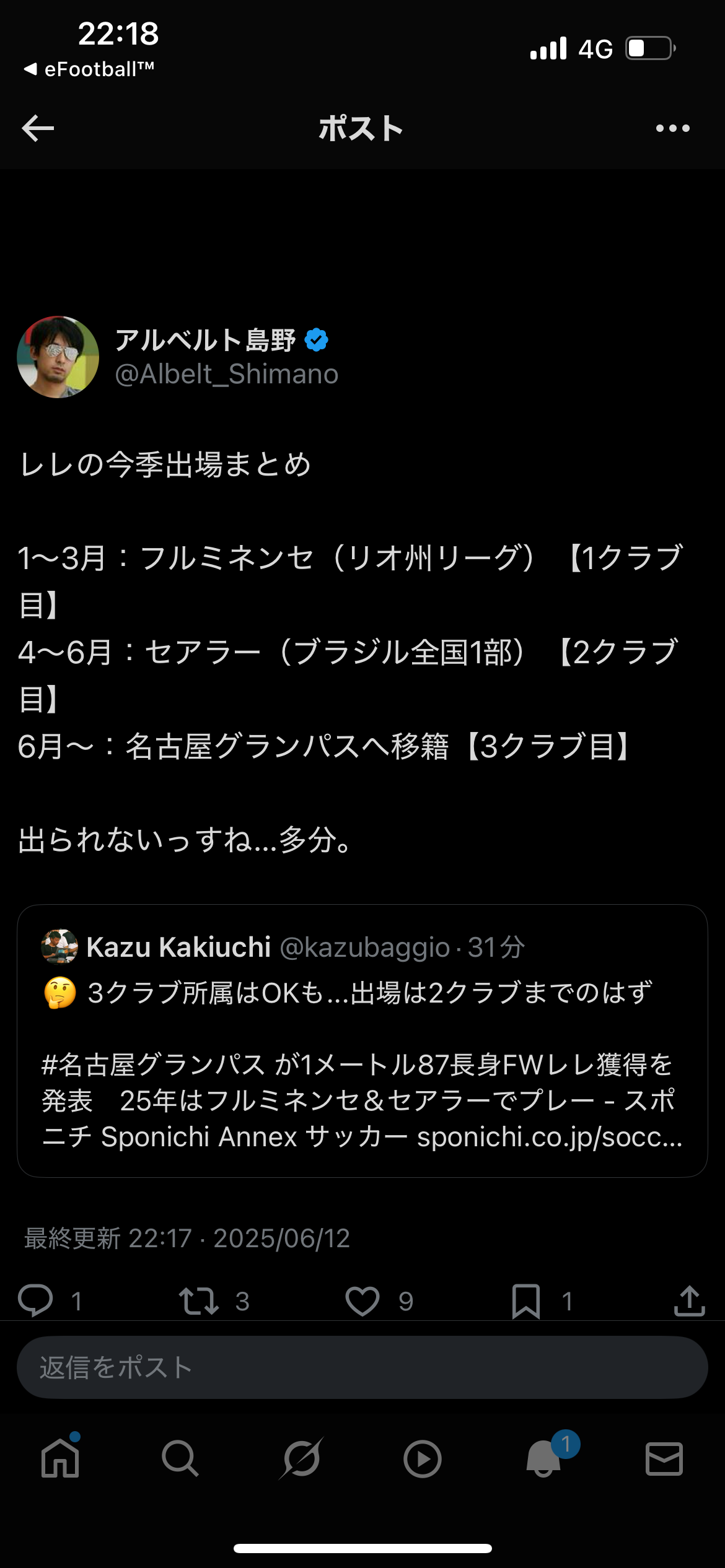Open the three-dot overflow menu
Viewport: 725px width, 1568px height.
tap(672, 128)
